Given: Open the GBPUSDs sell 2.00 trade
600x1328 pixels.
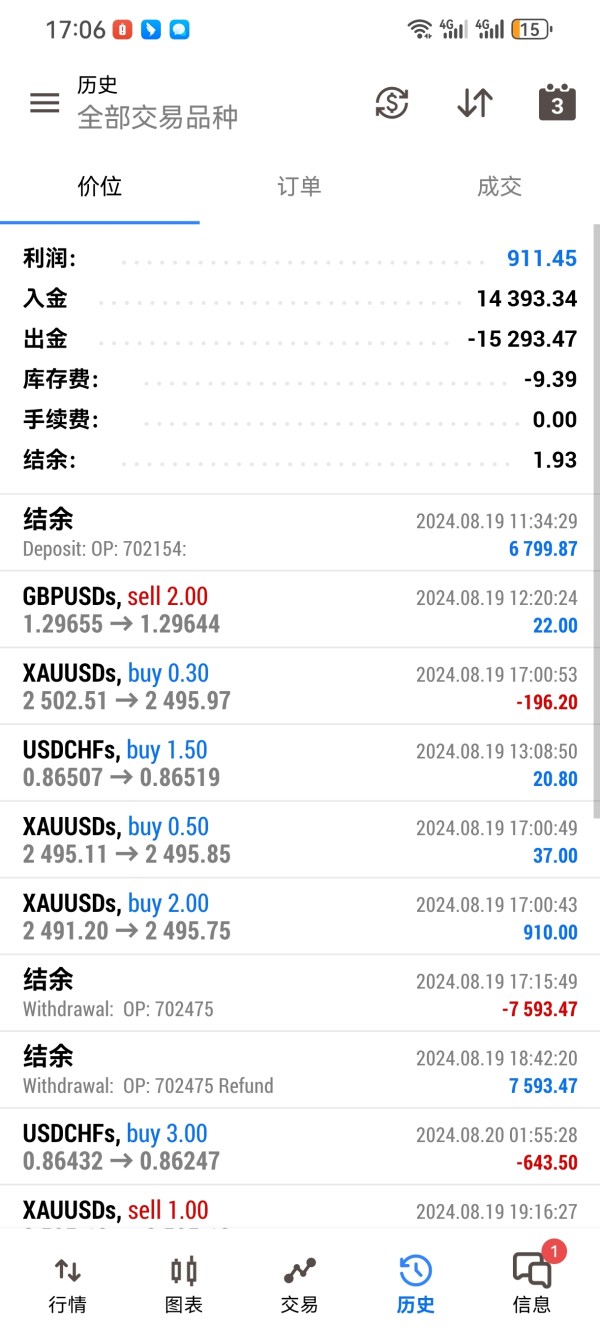Looking at the screenshot, I should click(298, 610).
